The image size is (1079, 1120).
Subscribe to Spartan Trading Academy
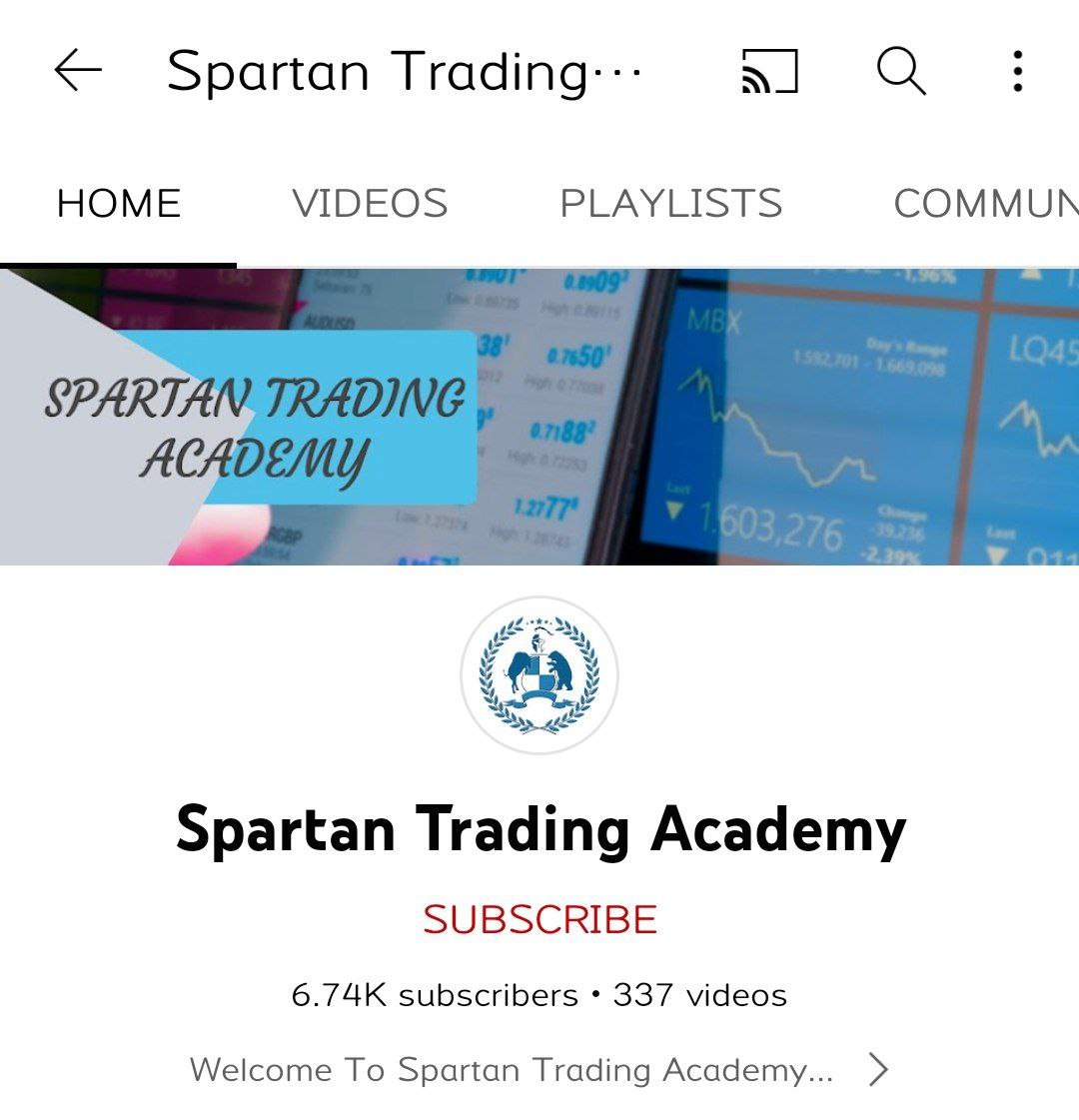pos(539,919)
